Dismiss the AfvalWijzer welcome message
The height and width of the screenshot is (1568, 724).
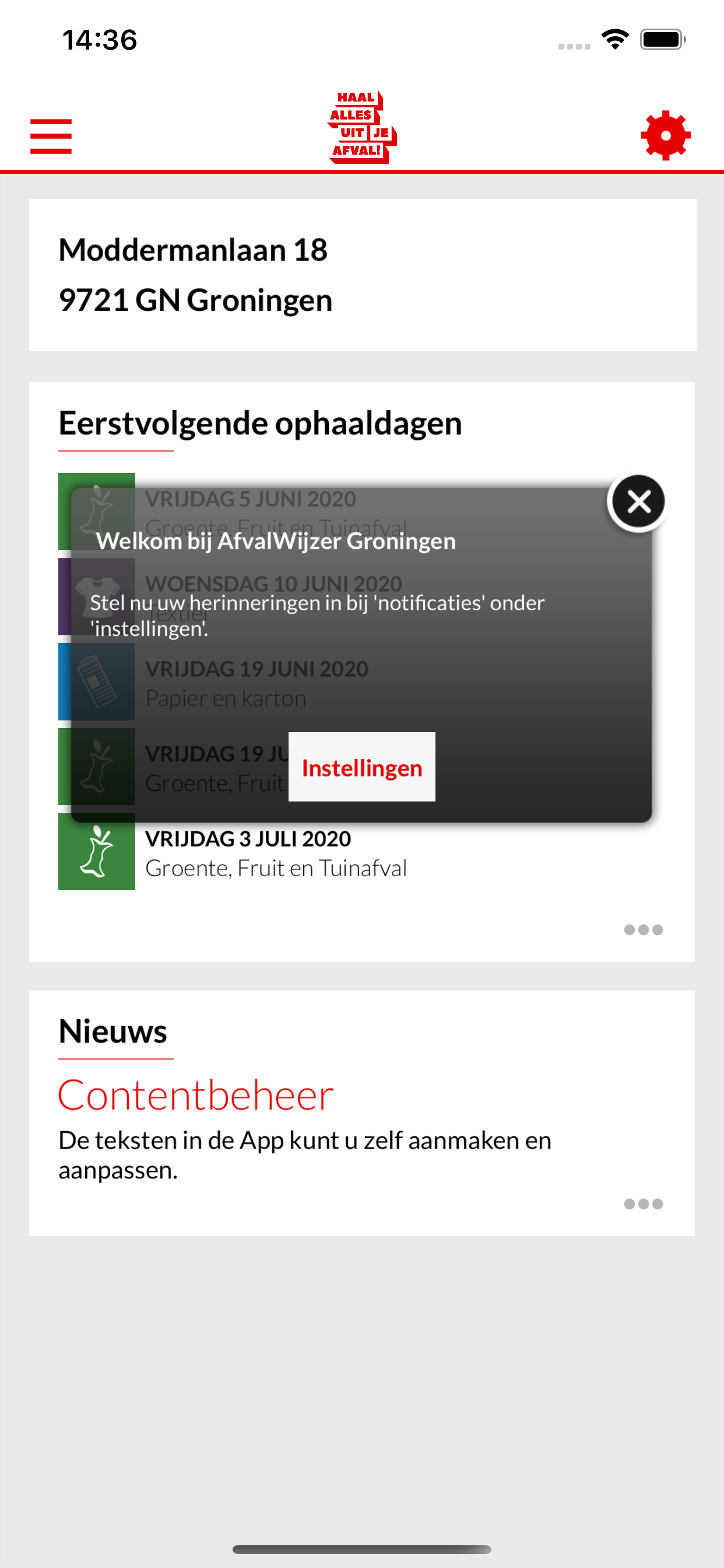point(639,502)
